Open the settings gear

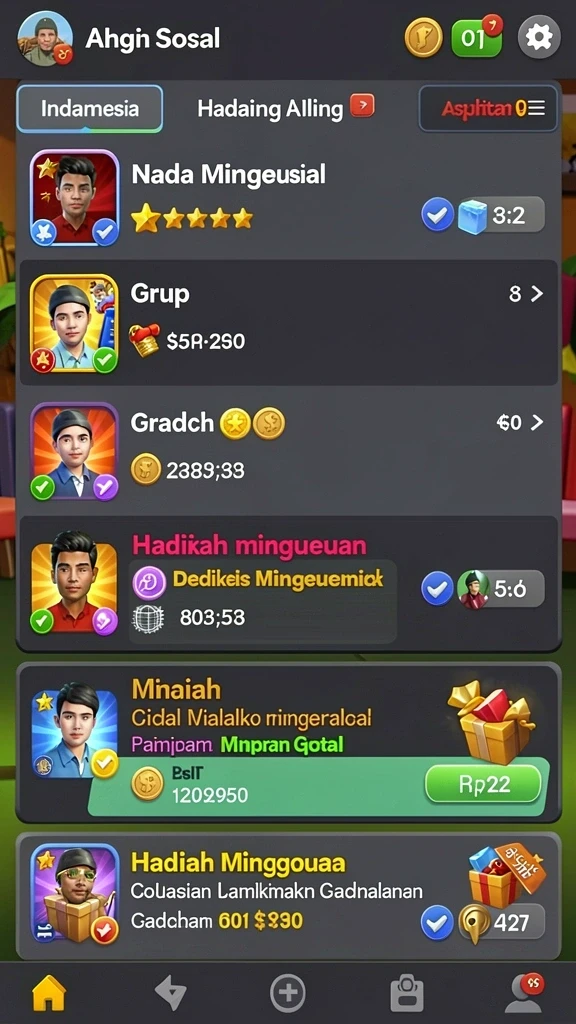(x=539, y=37)
